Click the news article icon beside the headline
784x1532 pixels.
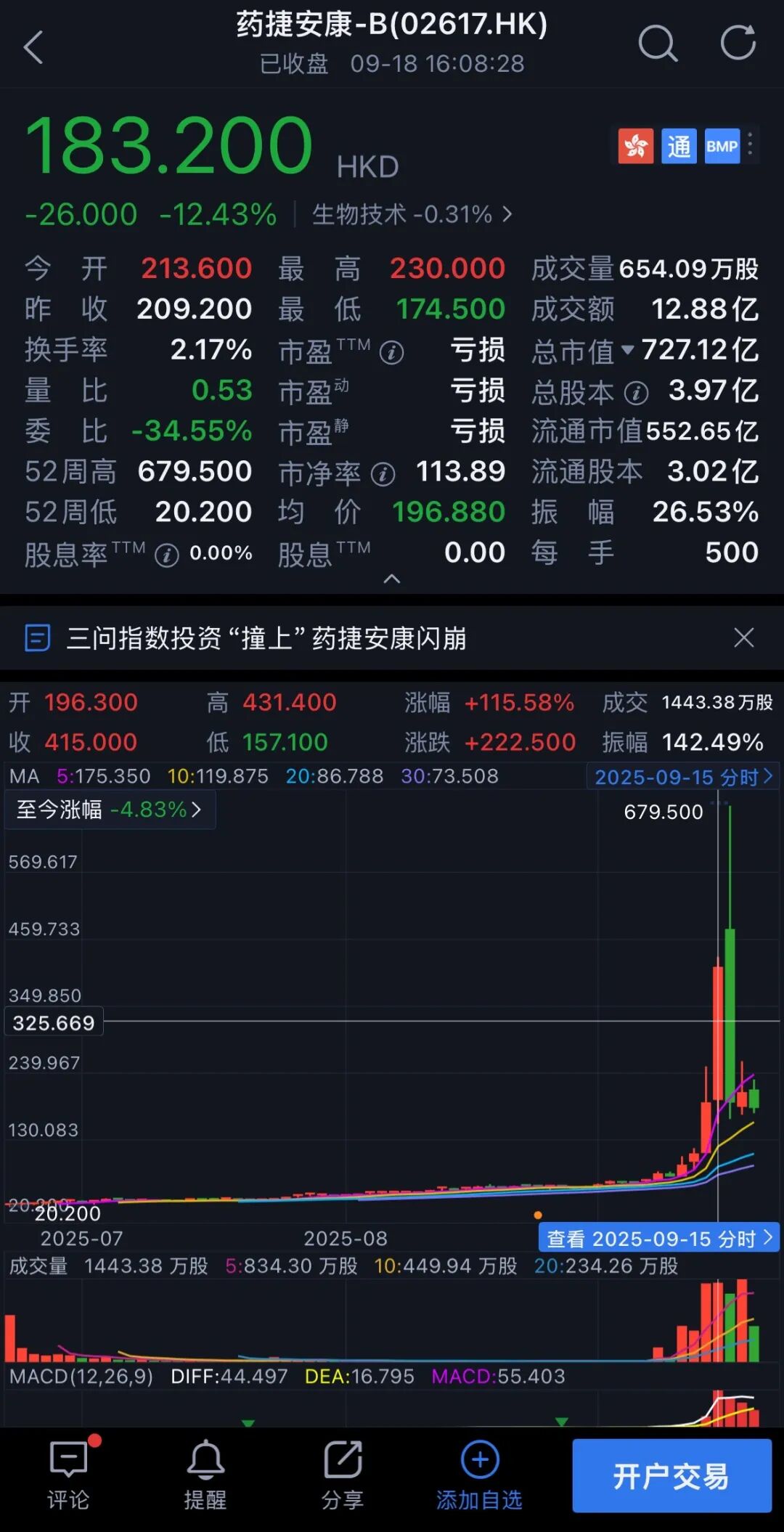click(38, 638)
